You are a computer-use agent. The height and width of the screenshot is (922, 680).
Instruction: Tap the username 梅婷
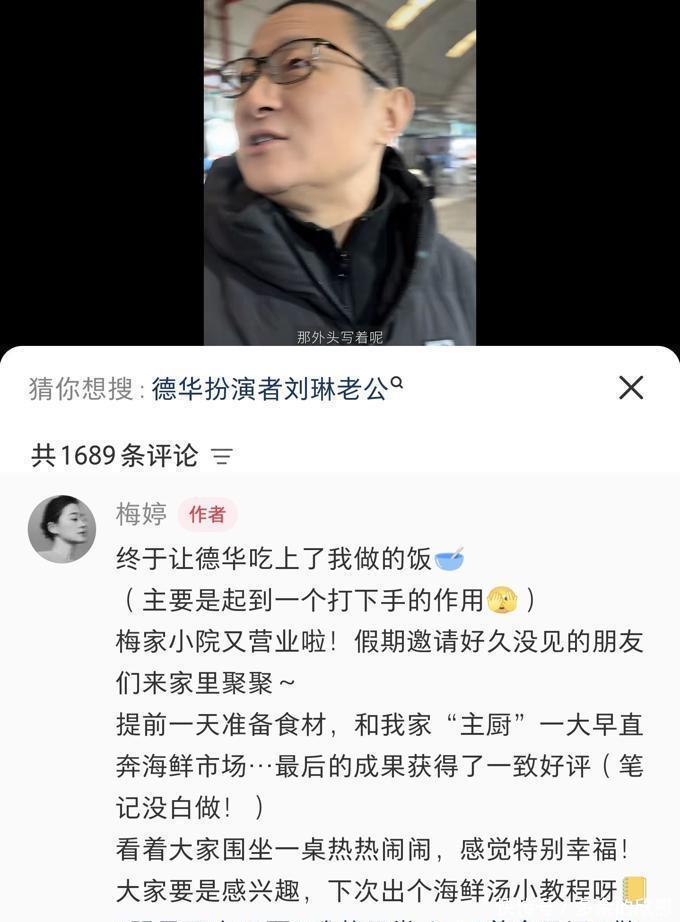[141, 514]
